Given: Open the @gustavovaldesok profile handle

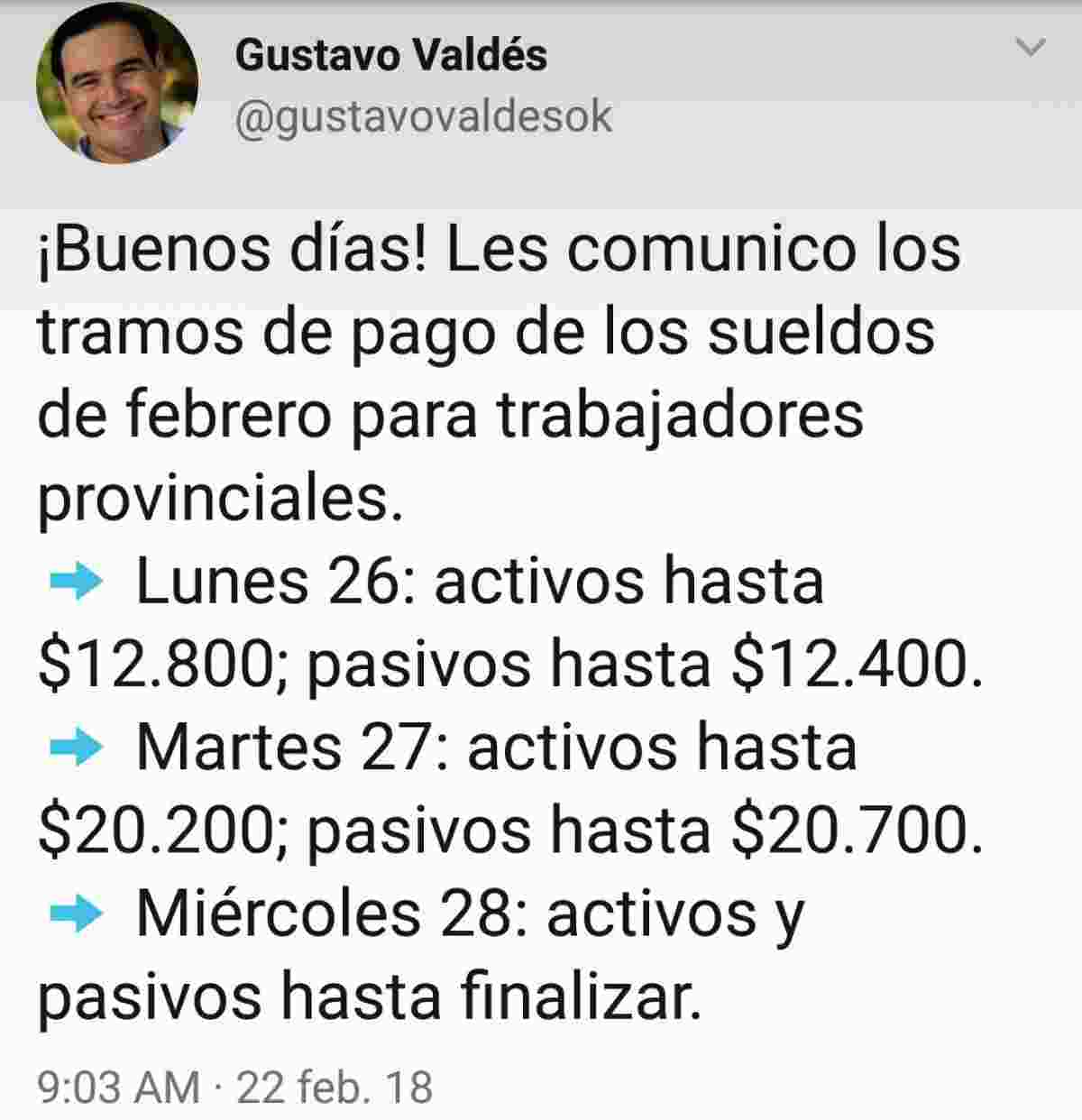Looking at the screenshot, I should (423, 117).
